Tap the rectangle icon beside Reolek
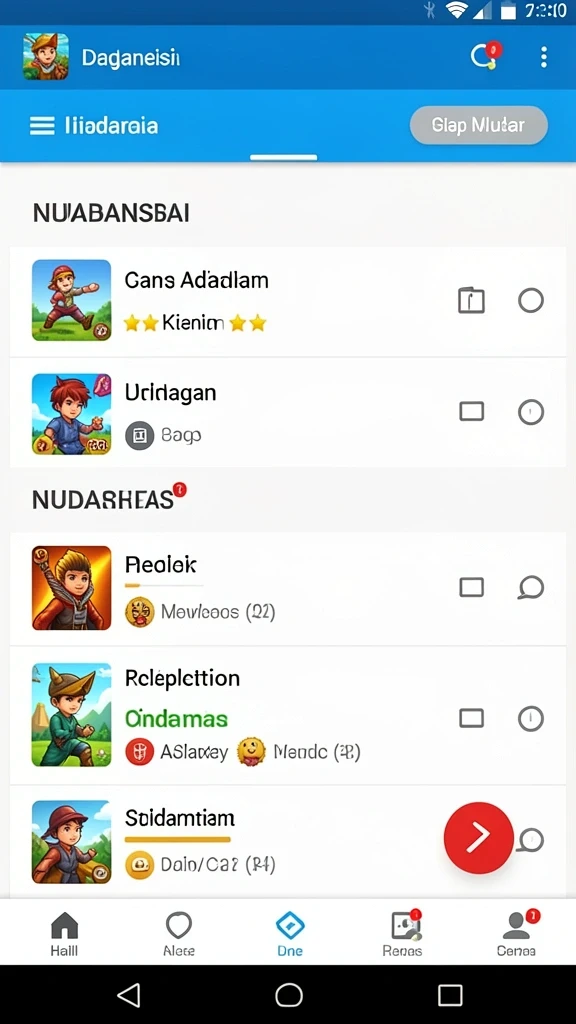 (x=472, y=588)
